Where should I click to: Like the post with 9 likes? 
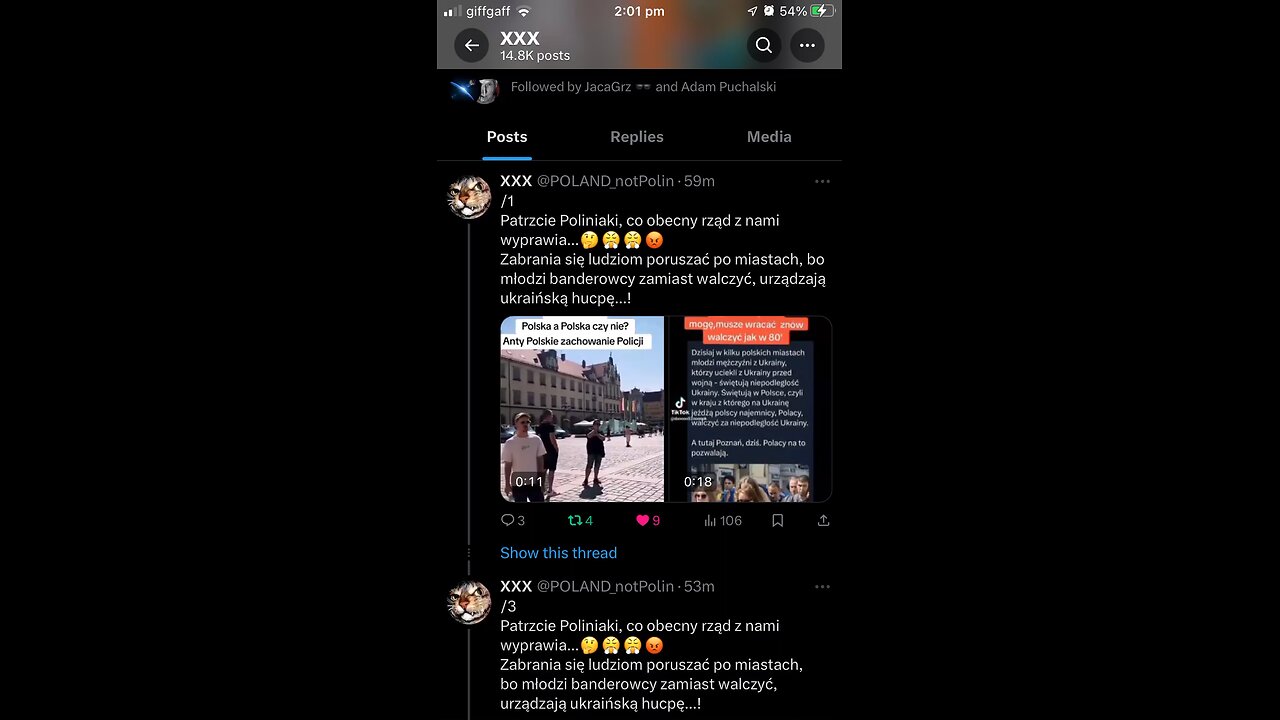click(x=648, y=521)
